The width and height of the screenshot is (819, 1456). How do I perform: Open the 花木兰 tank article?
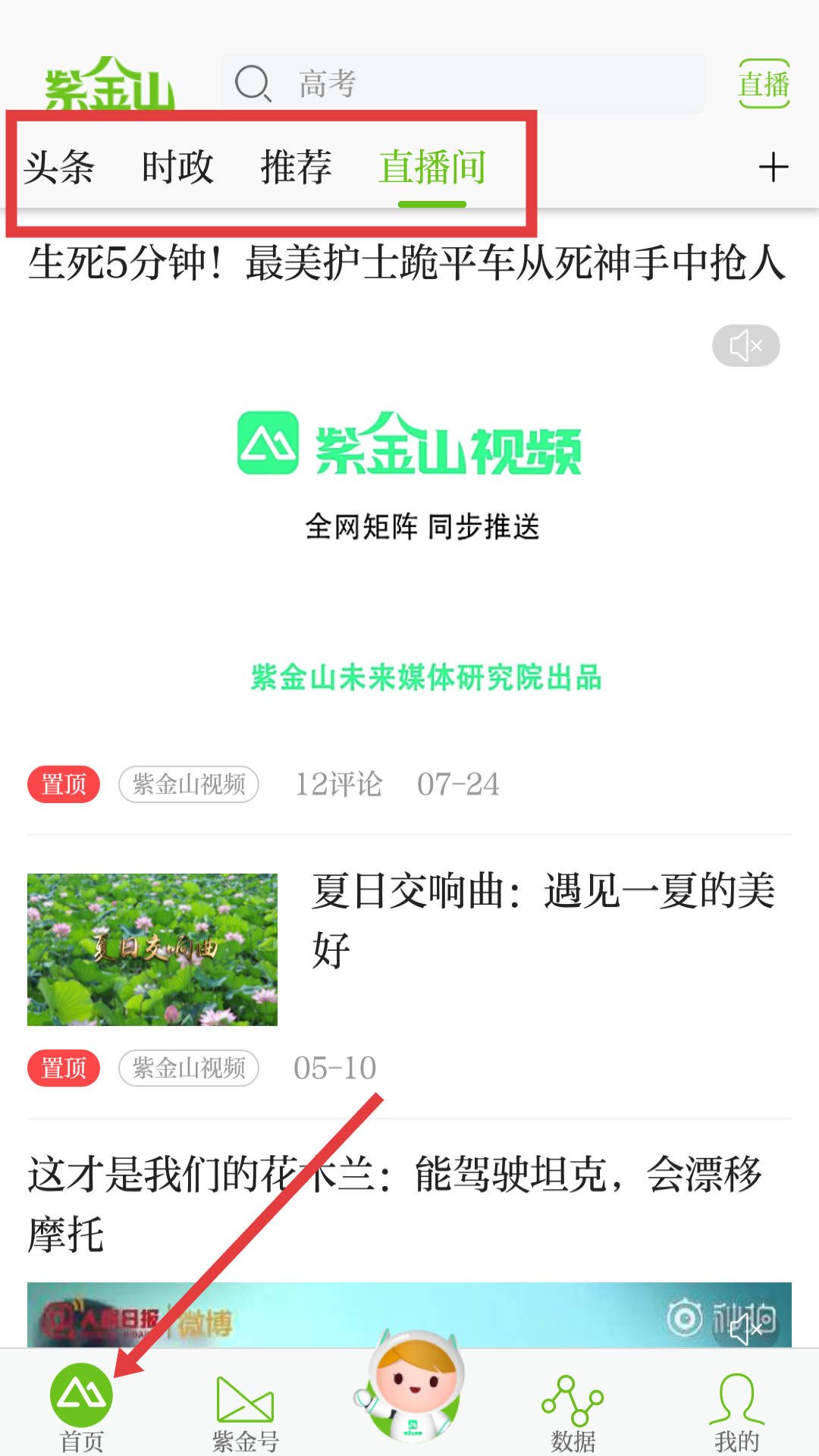click(394, 1203)
